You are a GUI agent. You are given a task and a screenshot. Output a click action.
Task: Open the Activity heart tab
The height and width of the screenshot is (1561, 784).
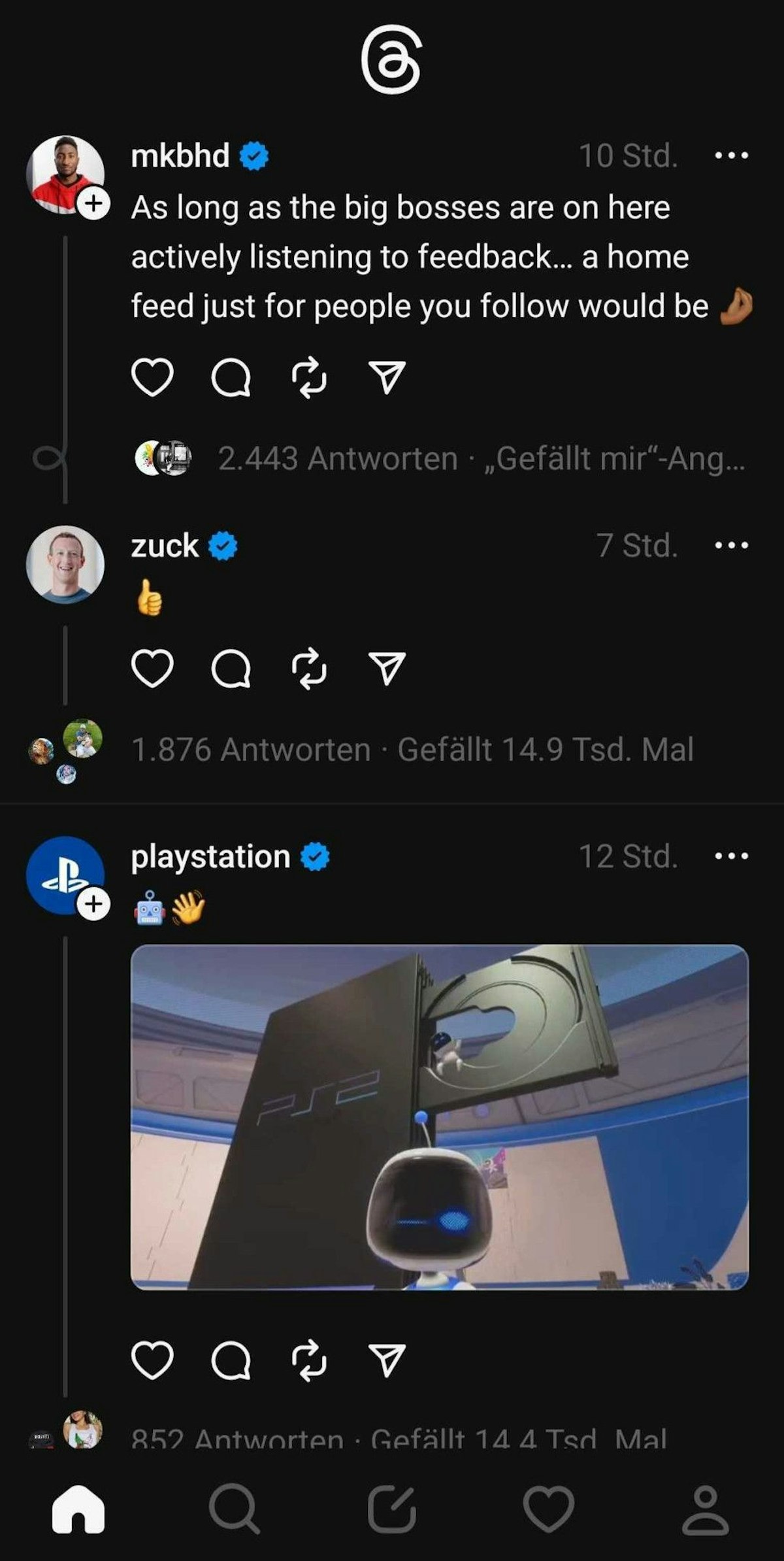548,1509
